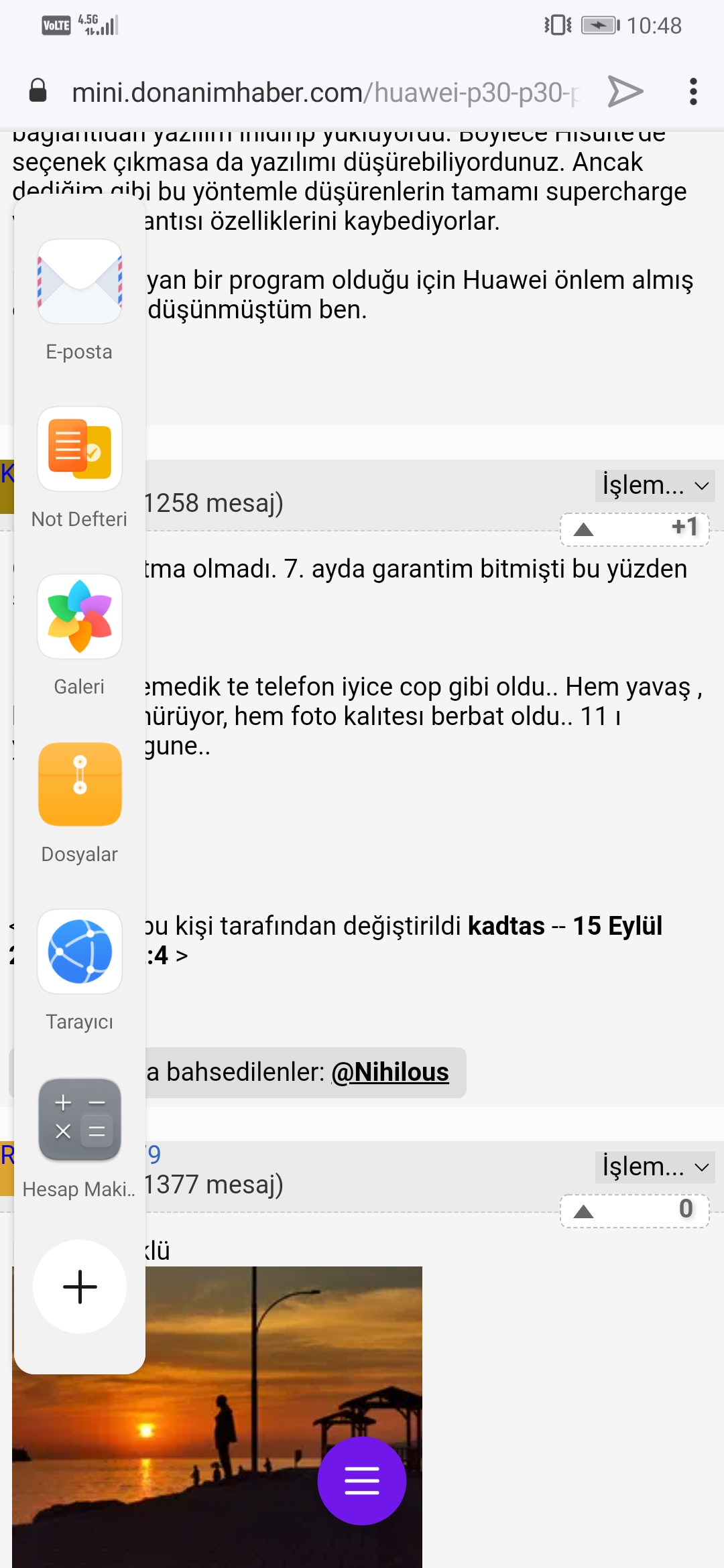Add a new app to the side dock
The width and height of the screenshot is (724, 1568).
(80, 1287)
